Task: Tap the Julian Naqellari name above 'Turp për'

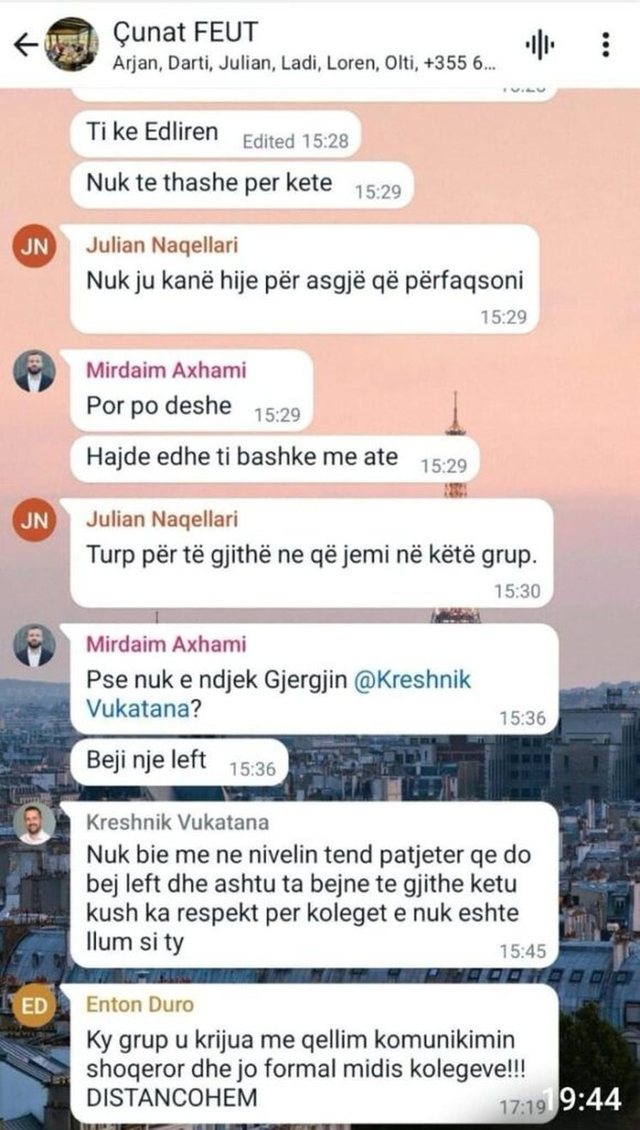Action: pyautogui.click(x=162, y=519)
